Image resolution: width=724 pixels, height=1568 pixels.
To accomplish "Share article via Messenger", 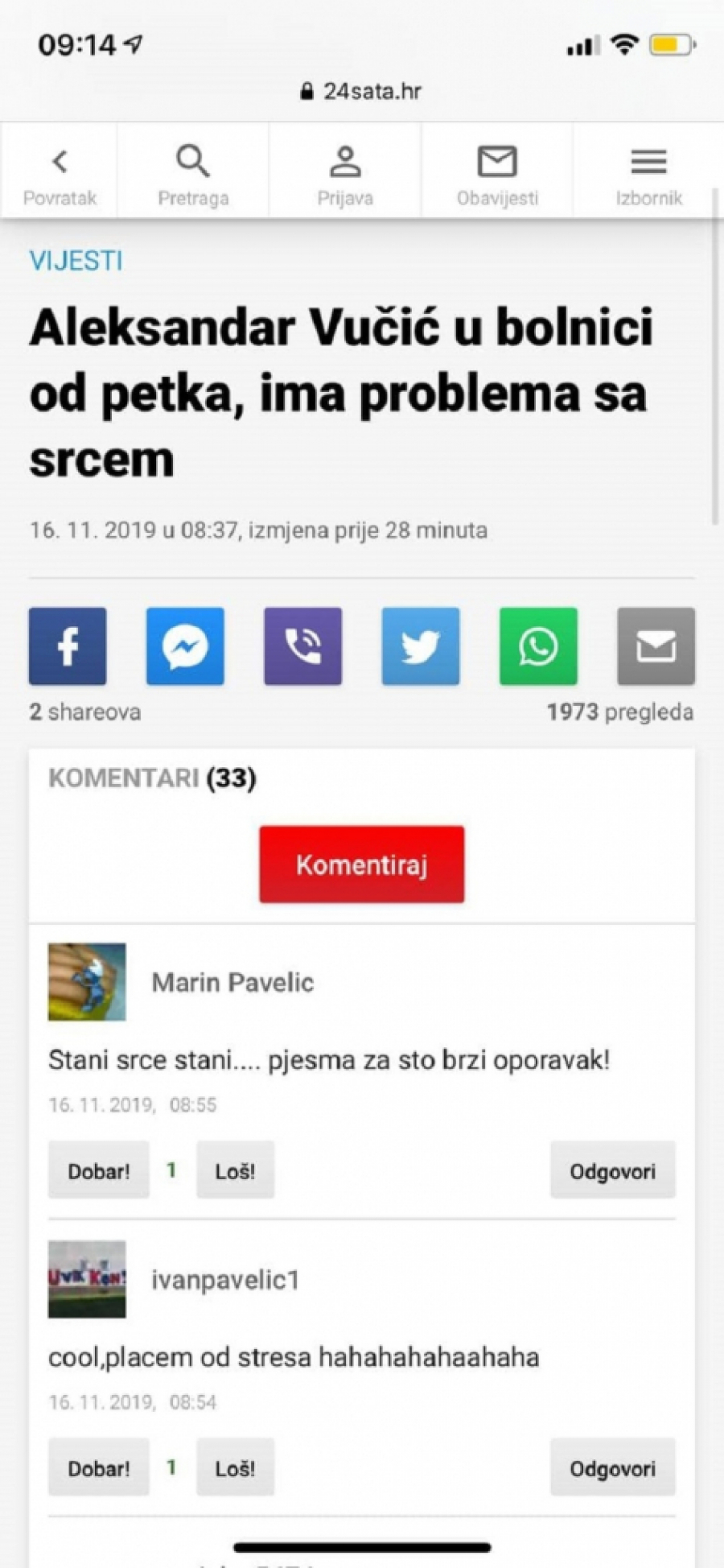I will [185, 646].
